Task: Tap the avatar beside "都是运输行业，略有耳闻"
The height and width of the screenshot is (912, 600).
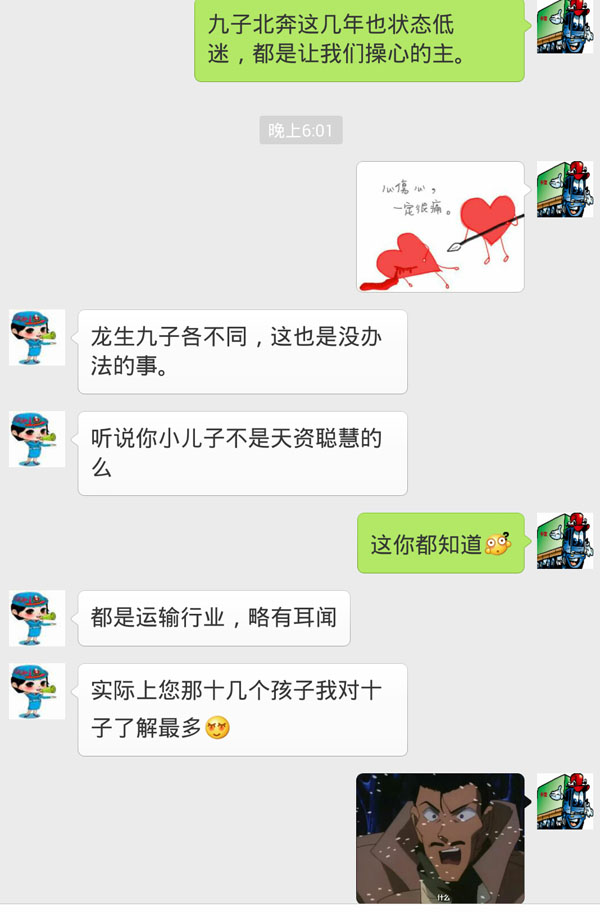Action: click(x=37, y=618)
